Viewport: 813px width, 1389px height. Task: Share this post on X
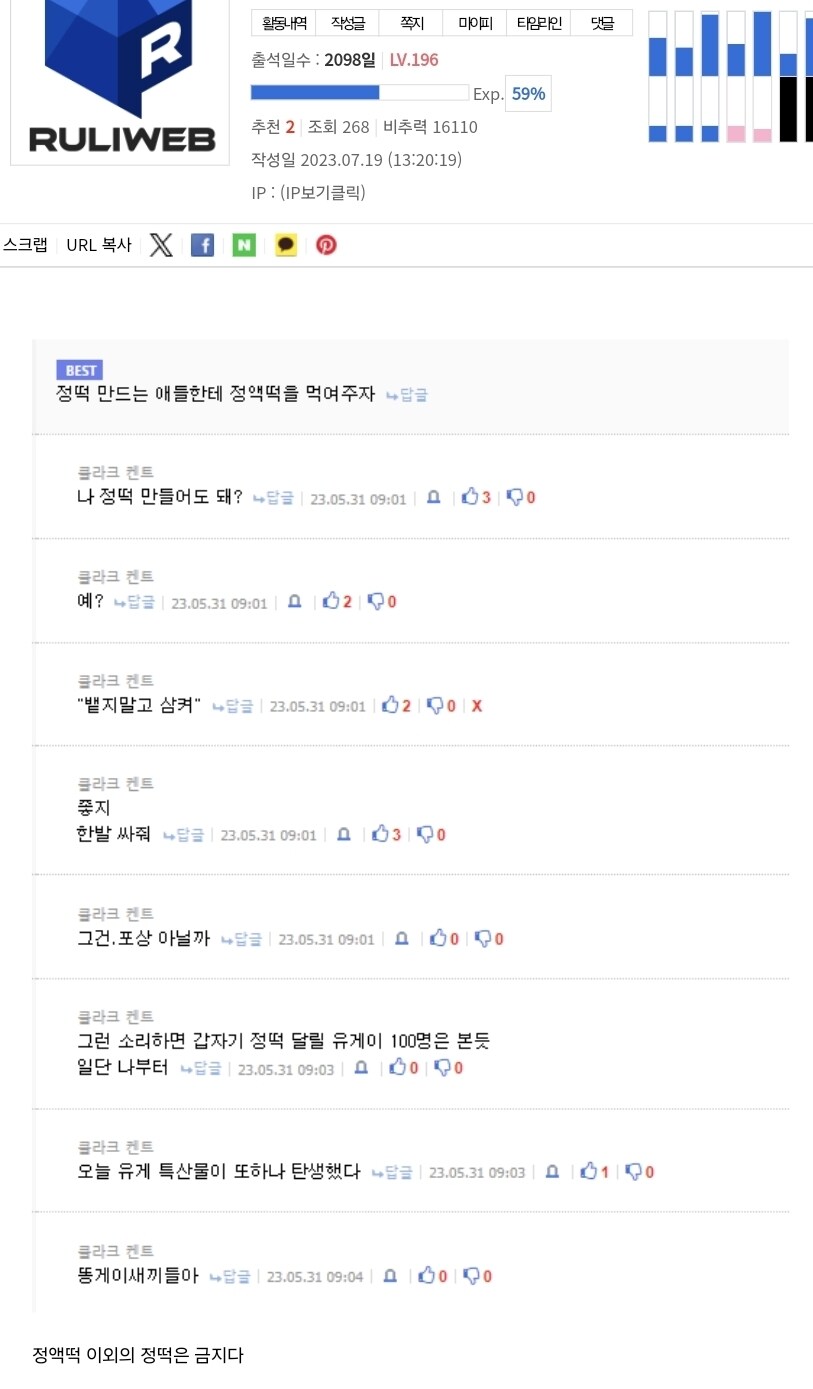tap(161, 245)
